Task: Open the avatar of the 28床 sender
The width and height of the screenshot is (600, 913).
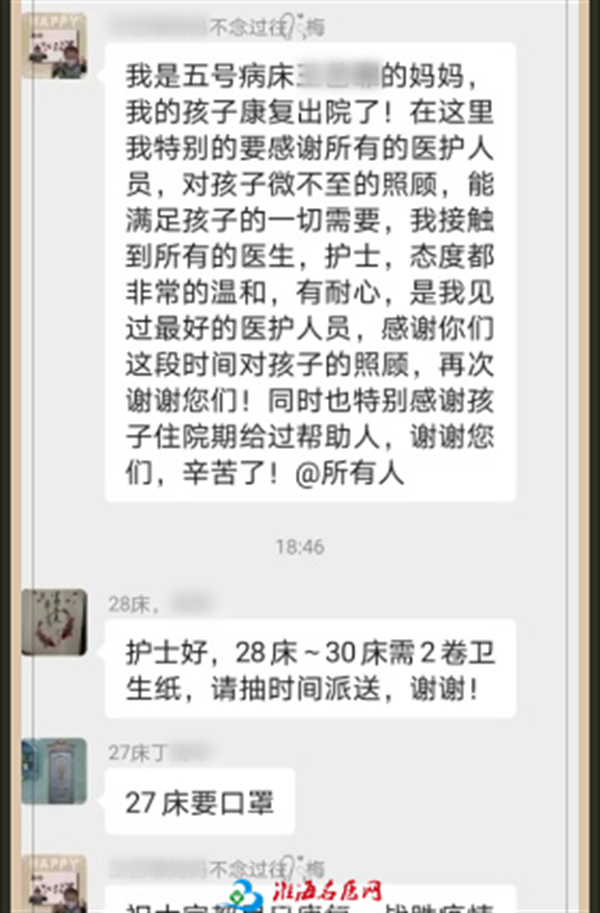Action: (54, 622)
